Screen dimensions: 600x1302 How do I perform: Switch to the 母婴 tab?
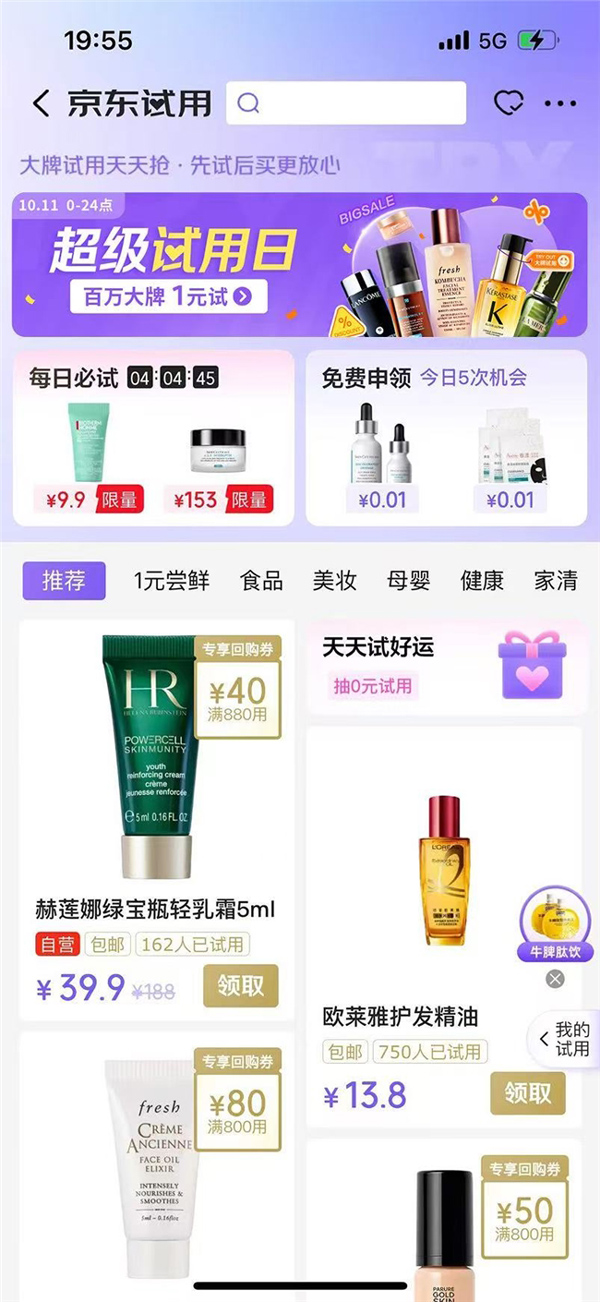click(x=409, y=581)
